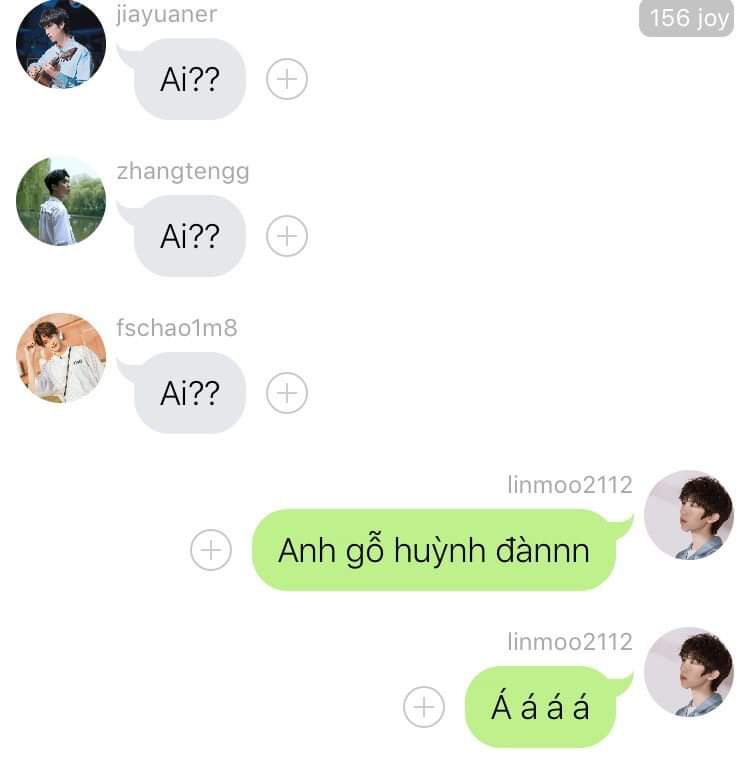Tap the plus icon beside jiayuaner's "Ai??" message
750x759 pixels.
[287, 79]
